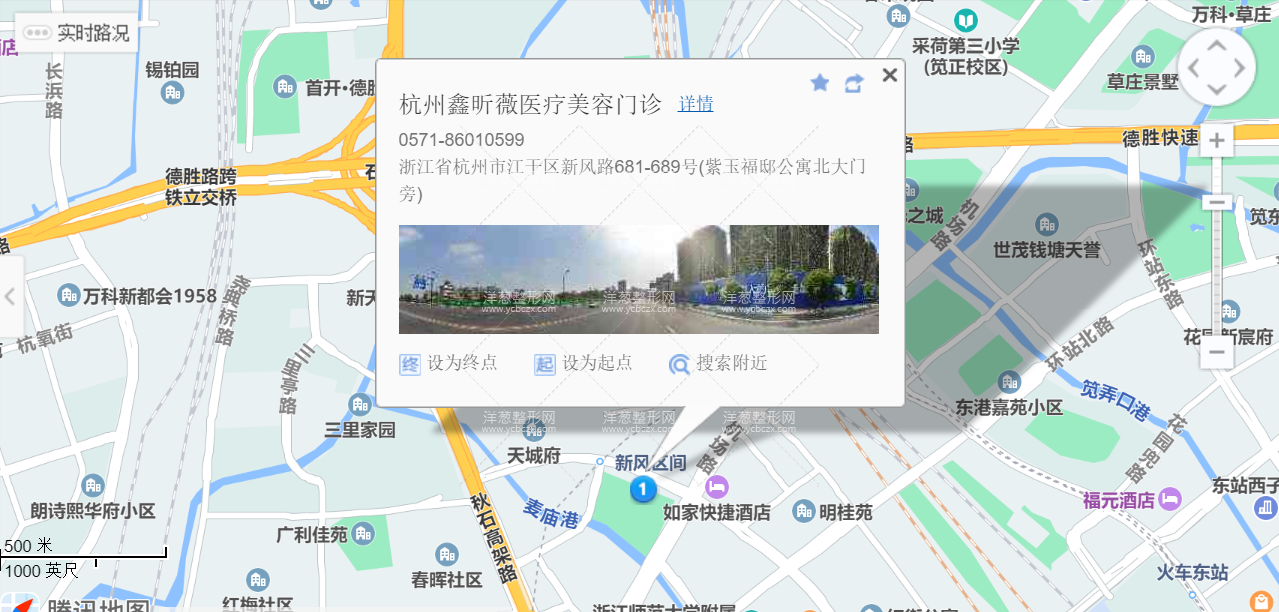
Task: Share this location
Action: pyautogui.click(x=853, y=84)
